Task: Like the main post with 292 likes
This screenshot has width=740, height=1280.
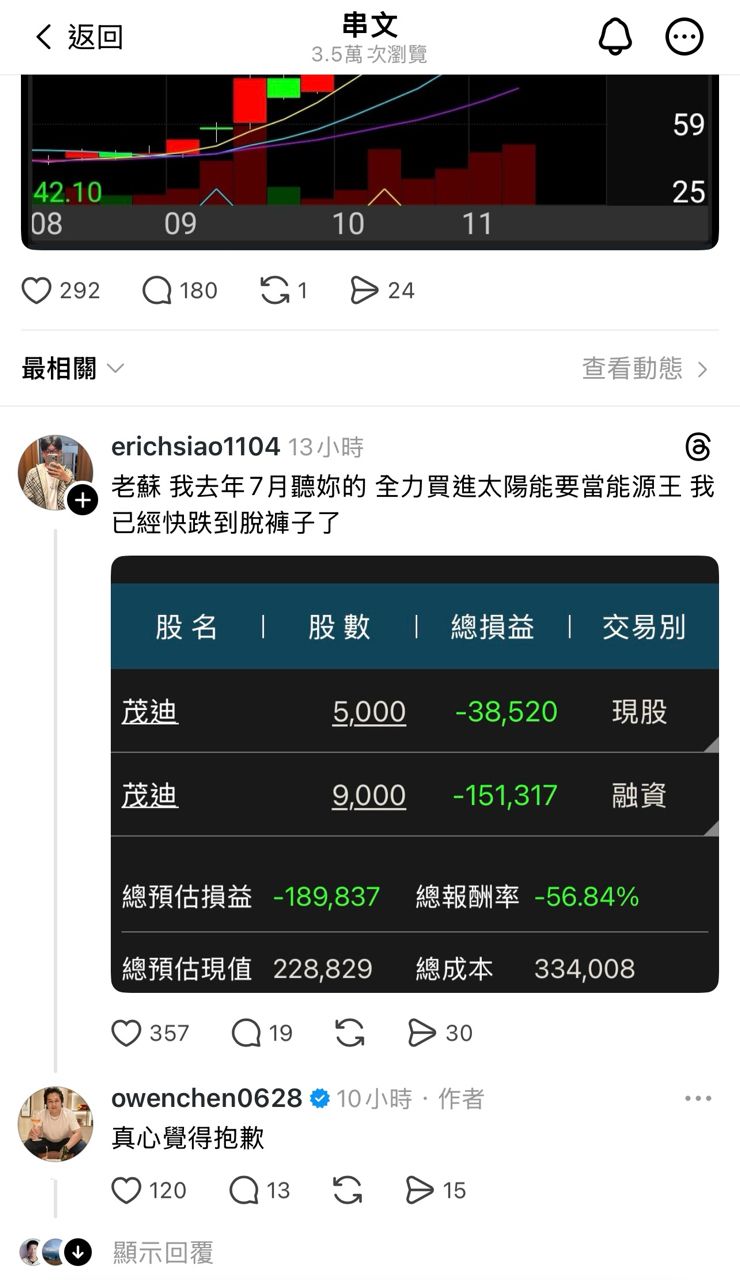Action: 38,290
